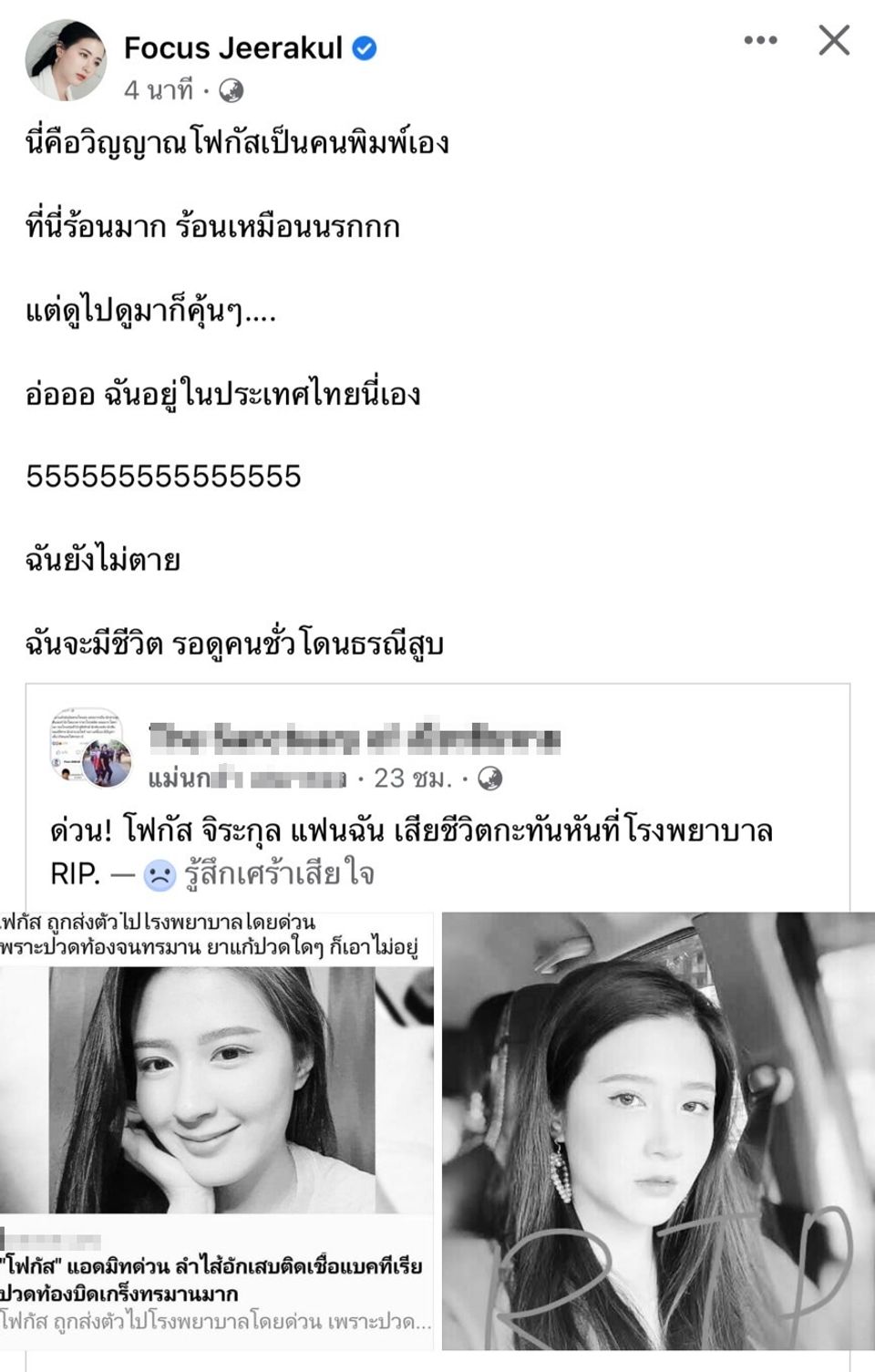
Task: Open the shared post's blurred page name
Action: [354, 738]
